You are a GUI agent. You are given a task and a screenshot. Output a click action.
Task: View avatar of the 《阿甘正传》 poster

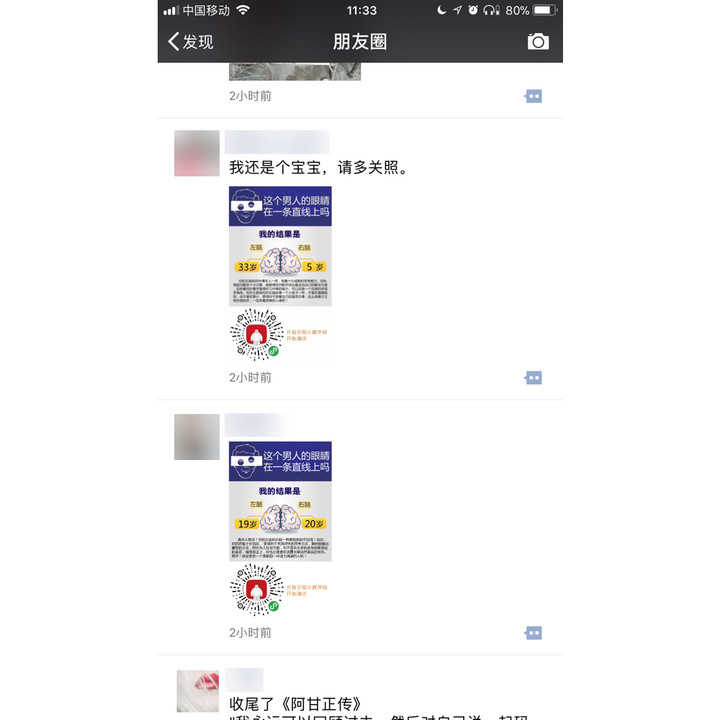197,691
